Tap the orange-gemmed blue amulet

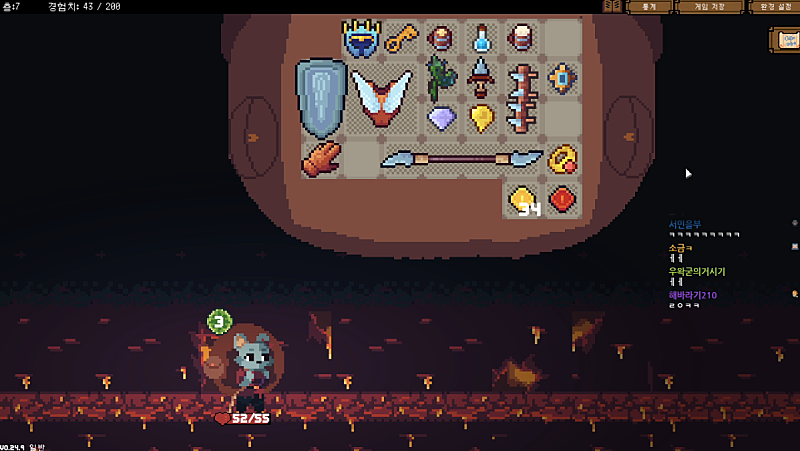coord(562,78)
